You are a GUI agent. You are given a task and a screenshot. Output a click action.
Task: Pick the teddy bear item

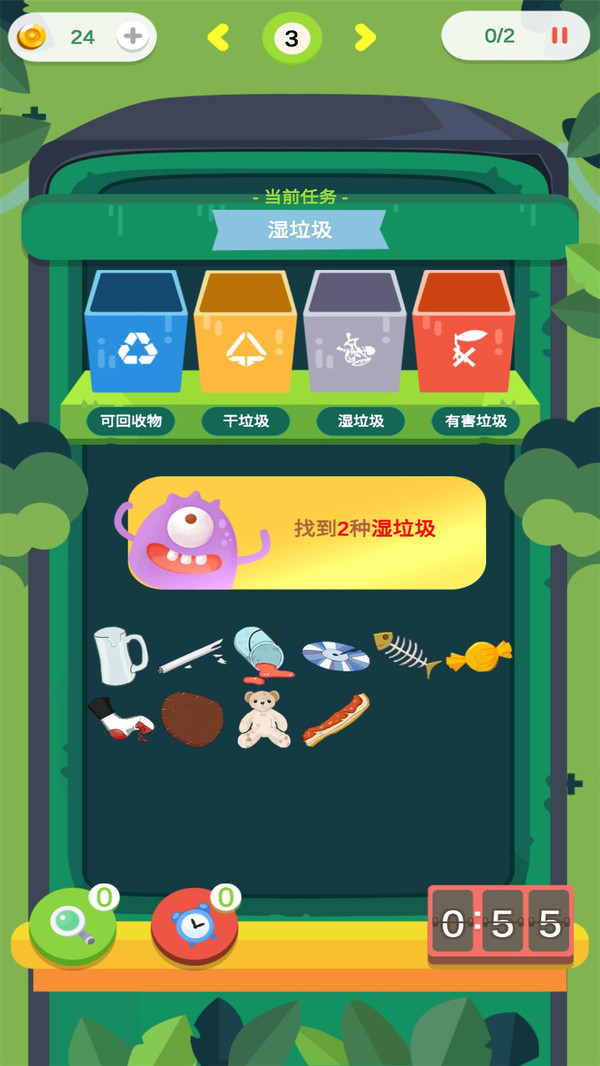pyautogui.click(x=264, y=718)
